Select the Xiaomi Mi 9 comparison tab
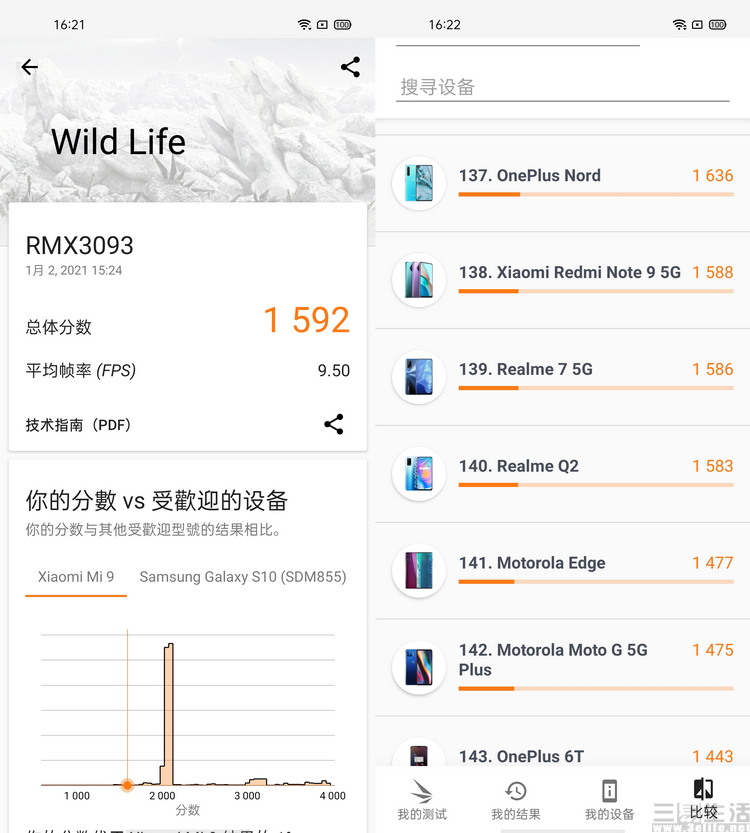 click(x=76, y=577)
